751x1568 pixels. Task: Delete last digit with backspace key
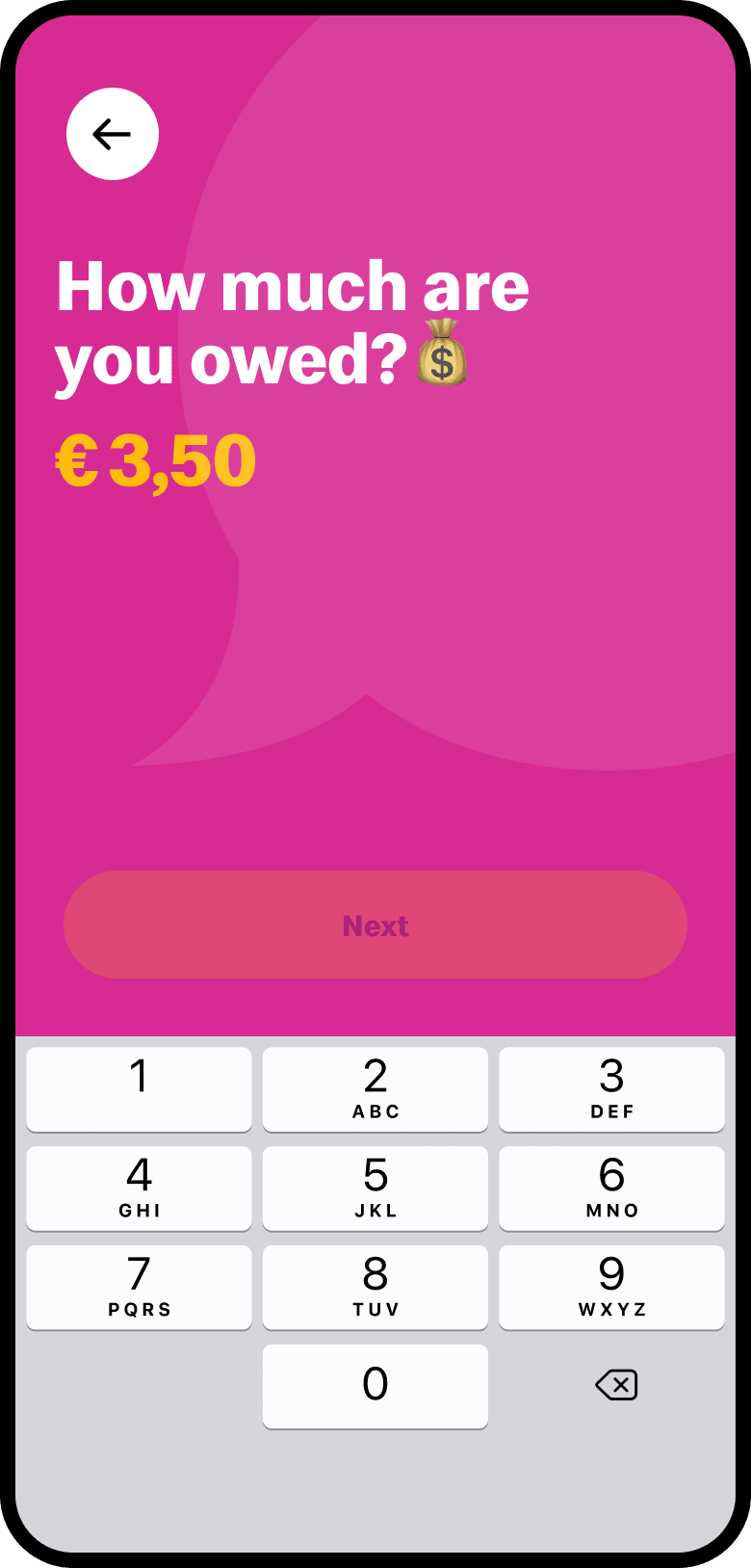coord(616,1386)
